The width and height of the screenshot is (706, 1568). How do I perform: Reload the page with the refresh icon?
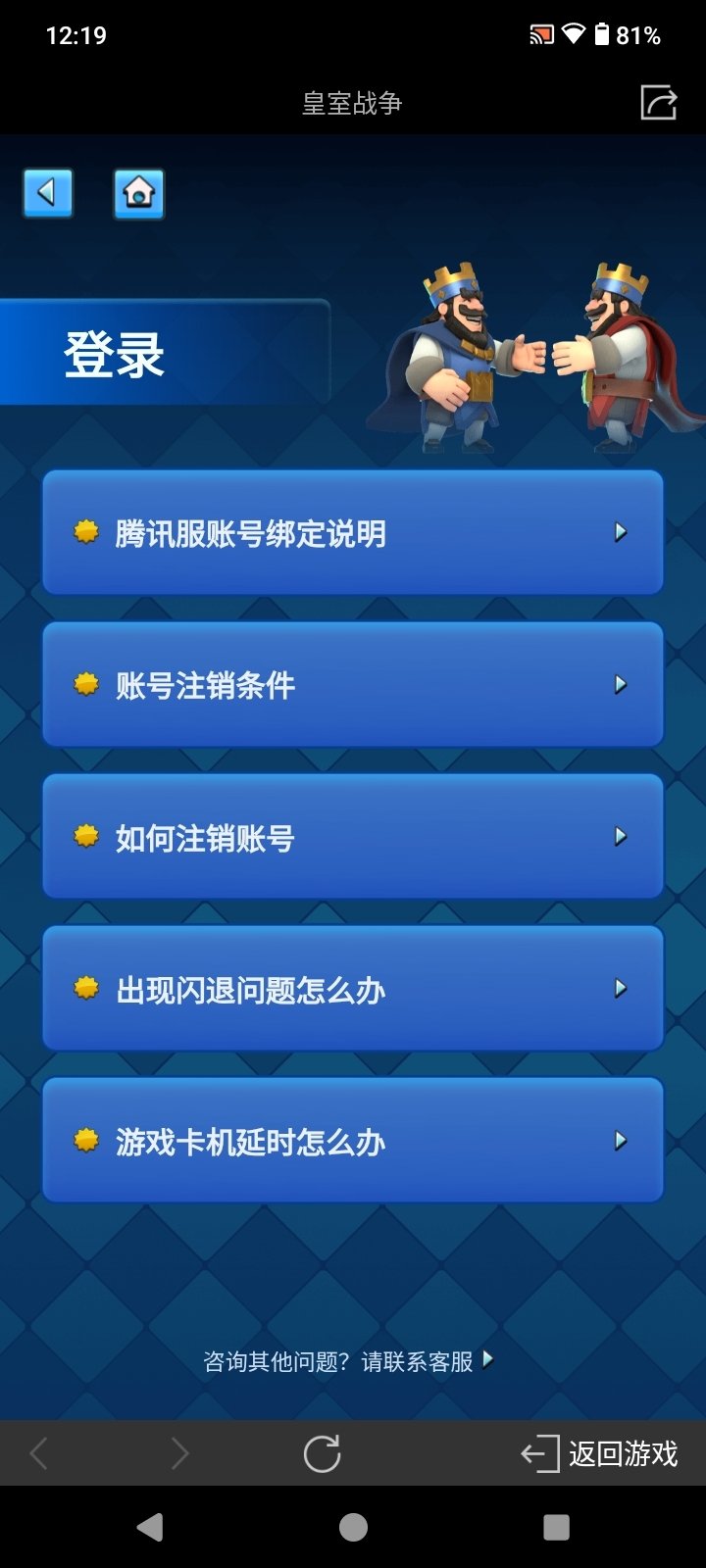(x=322, y=1453)
